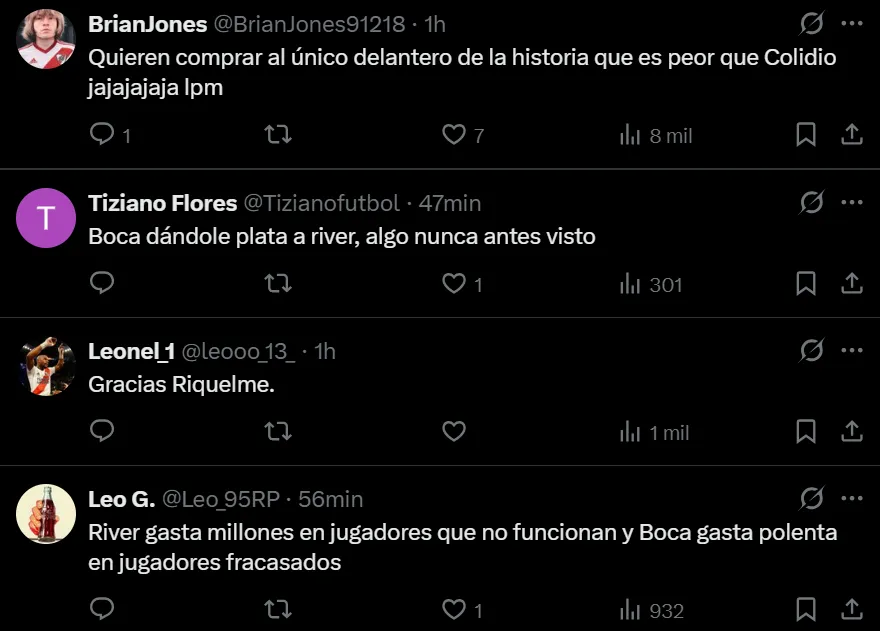Retweet Leo G.'s tweet
The image size is (880, 631).
coord(278,609)
